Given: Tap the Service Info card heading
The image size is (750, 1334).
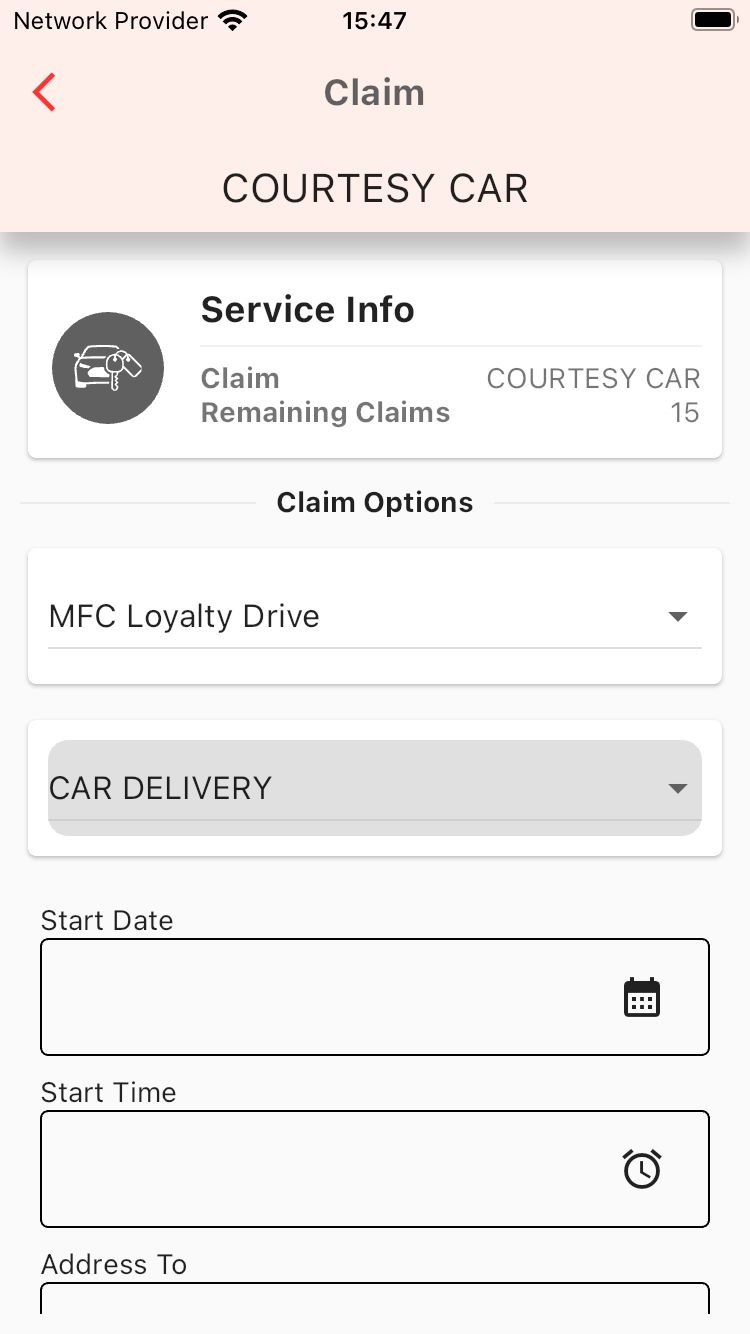Looking at the screenshot, I should pyautogui.click(x=307, y=310).
